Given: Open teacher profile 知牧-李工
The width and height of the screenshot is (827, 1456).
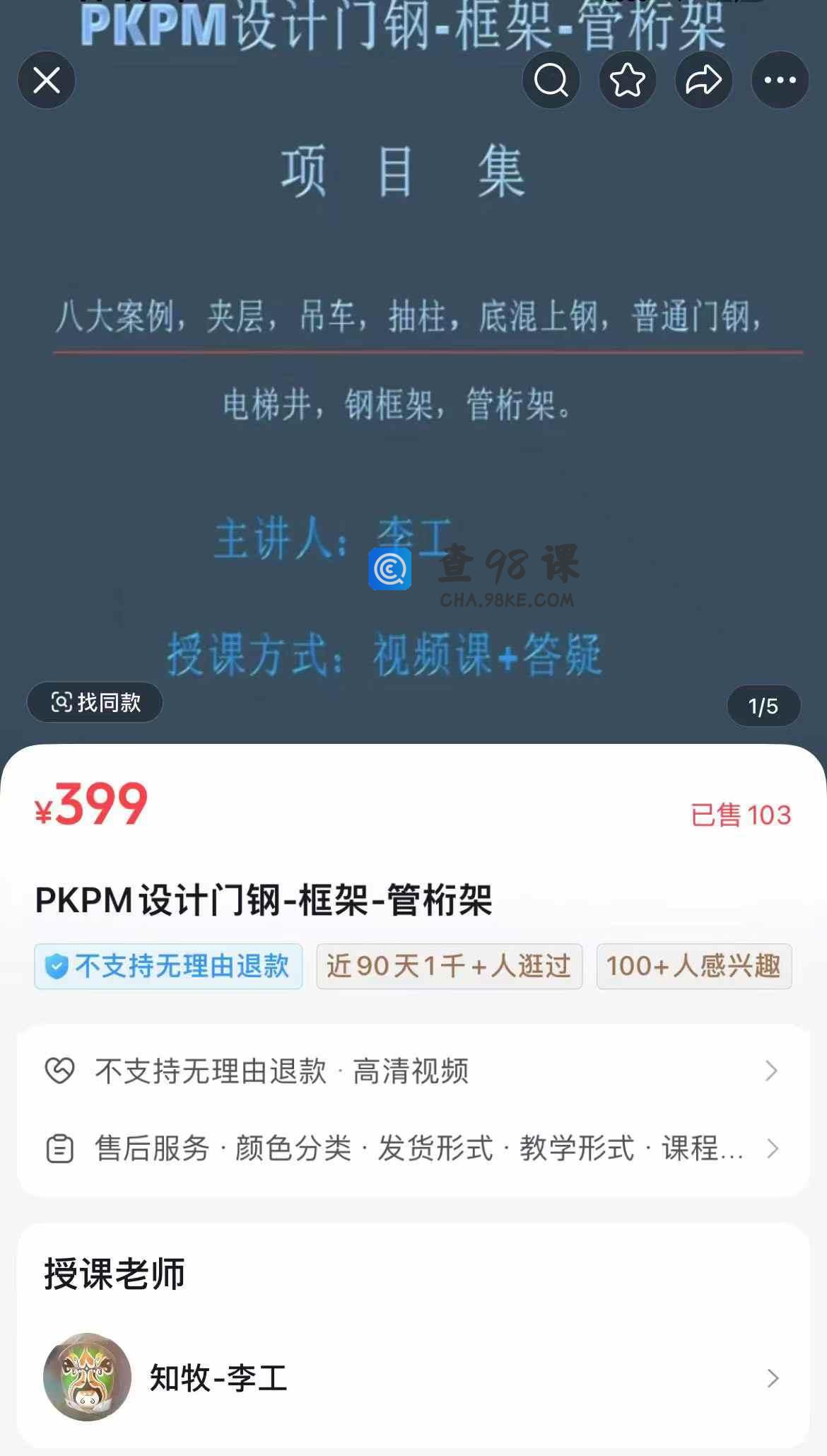Looking at the screenshot, I should [413, 1378].
